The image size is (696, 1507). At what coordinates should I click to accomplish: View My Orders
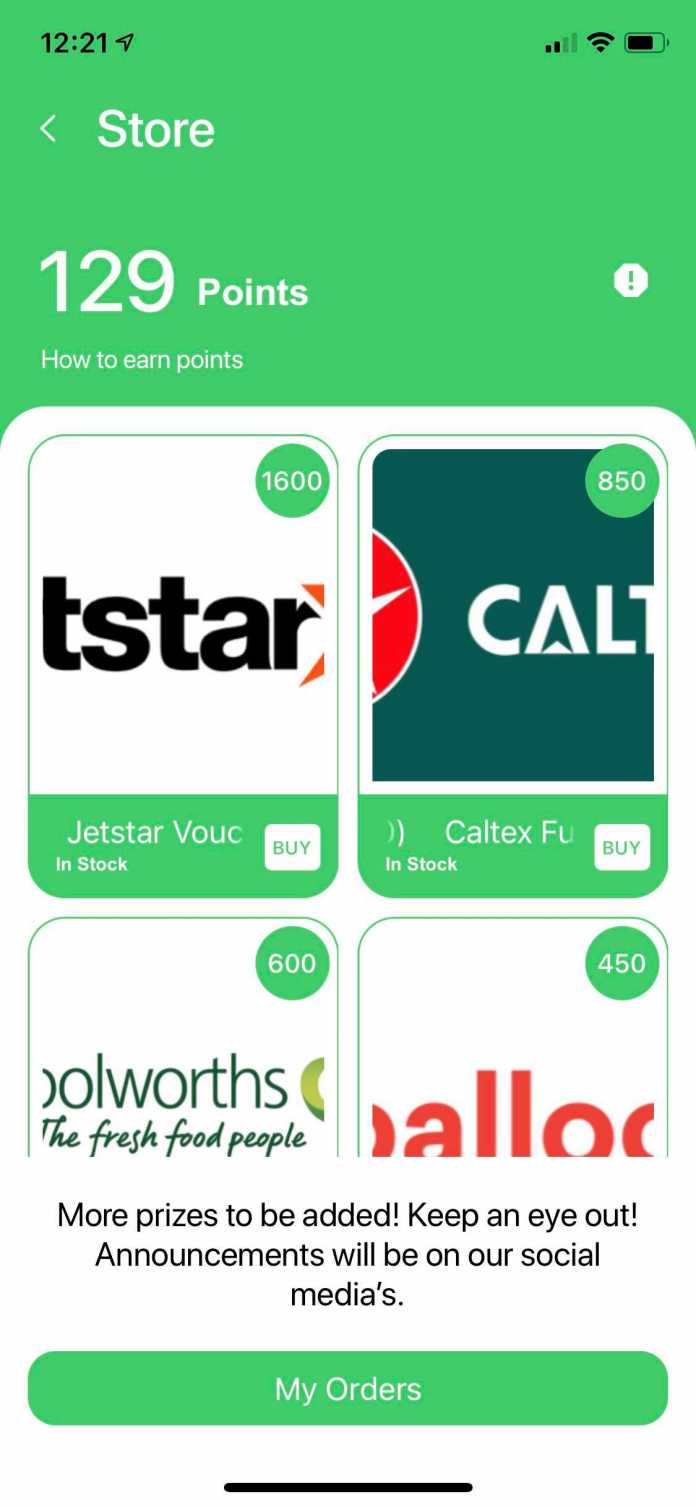[x=347, y=1389]
